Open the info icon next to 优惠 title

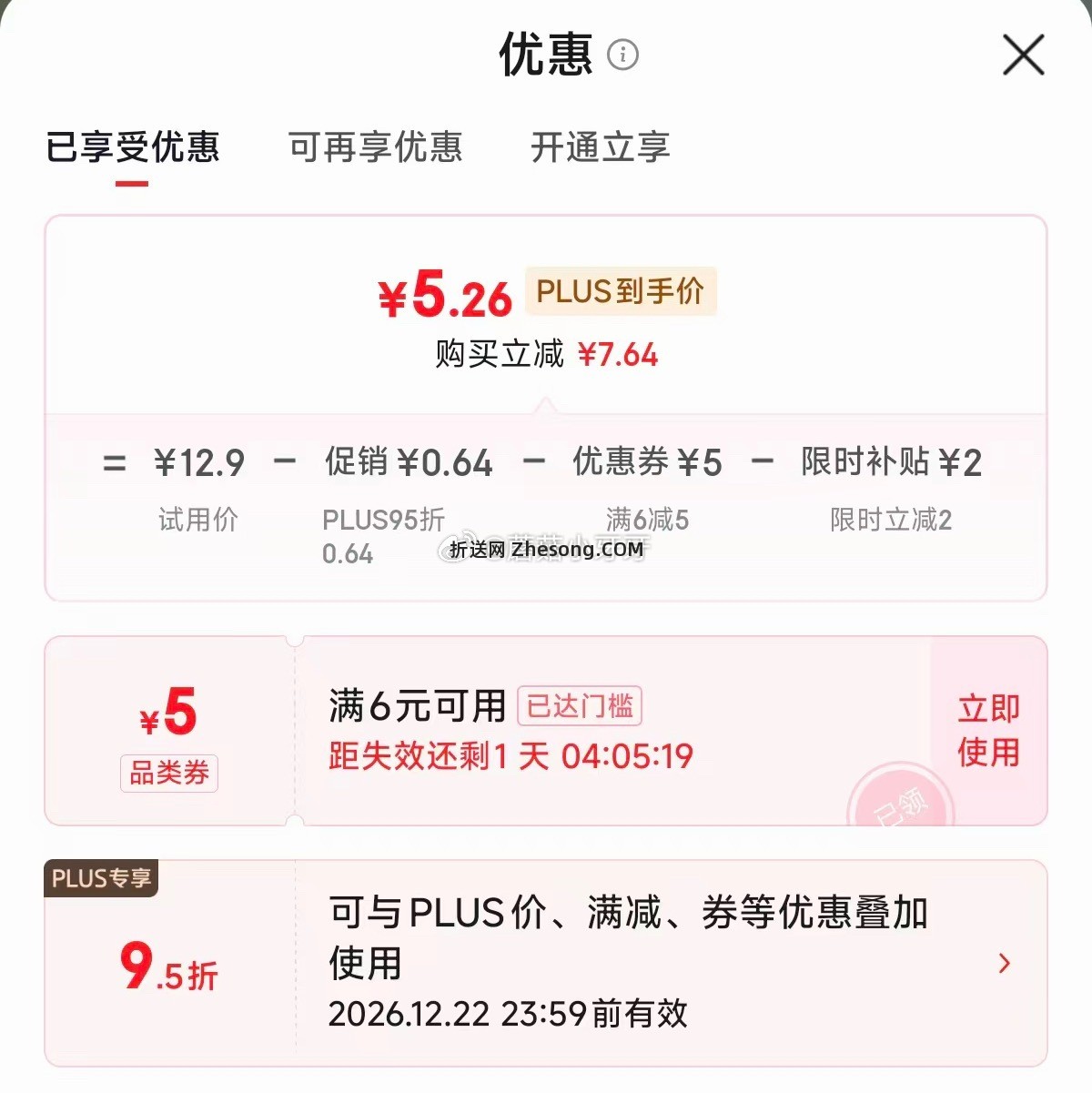click(x=624, y=55)
